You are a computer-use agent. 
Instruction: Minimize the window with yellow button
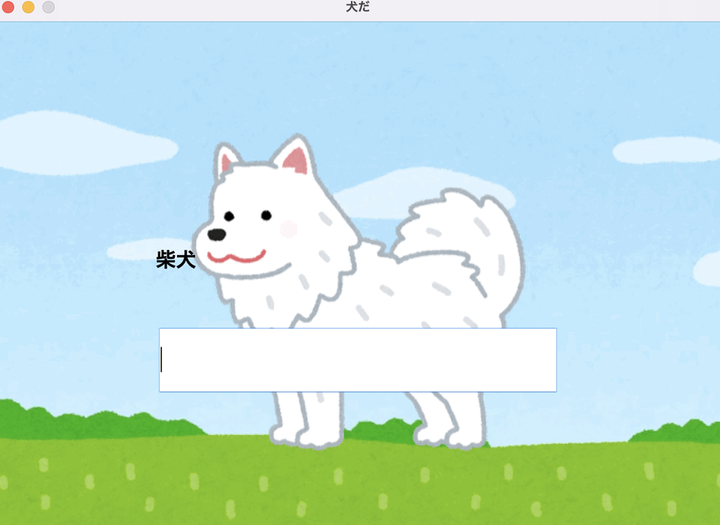[28, 8]
